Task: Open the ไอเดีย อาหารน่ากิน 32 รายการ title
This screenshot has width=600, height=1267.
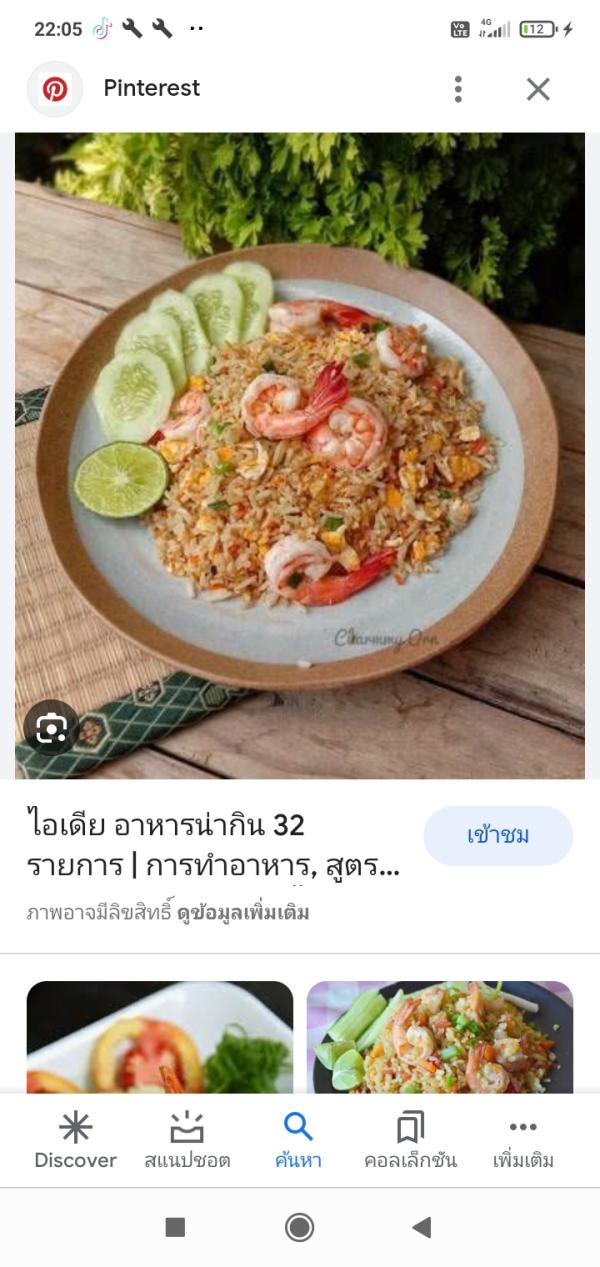Action: [x=213, y=846]
